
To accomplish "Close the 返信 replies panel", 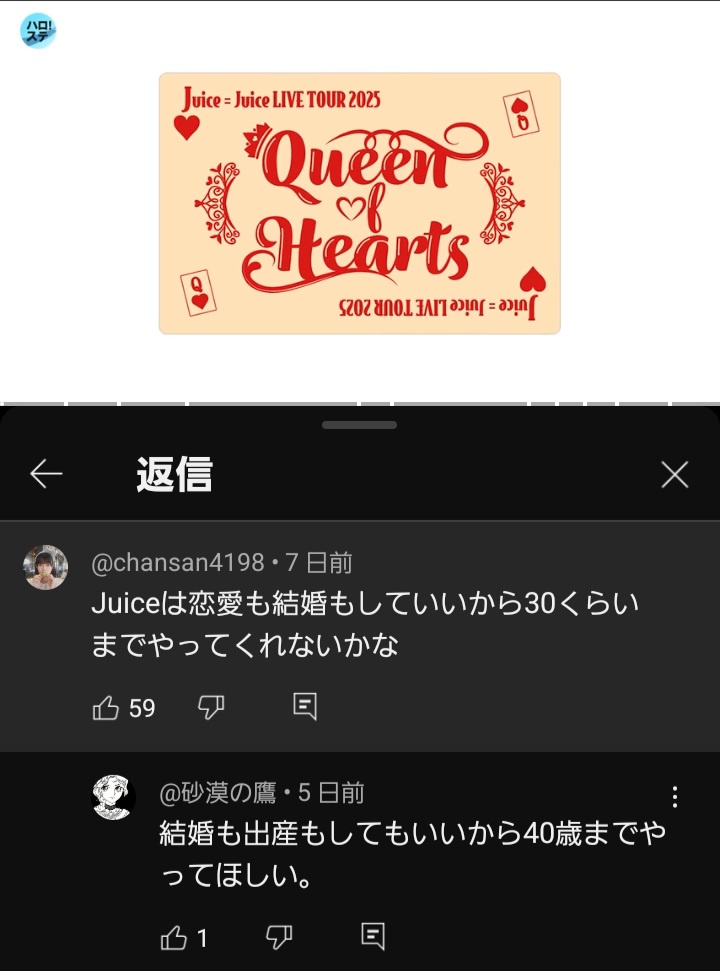I will 675,475.
